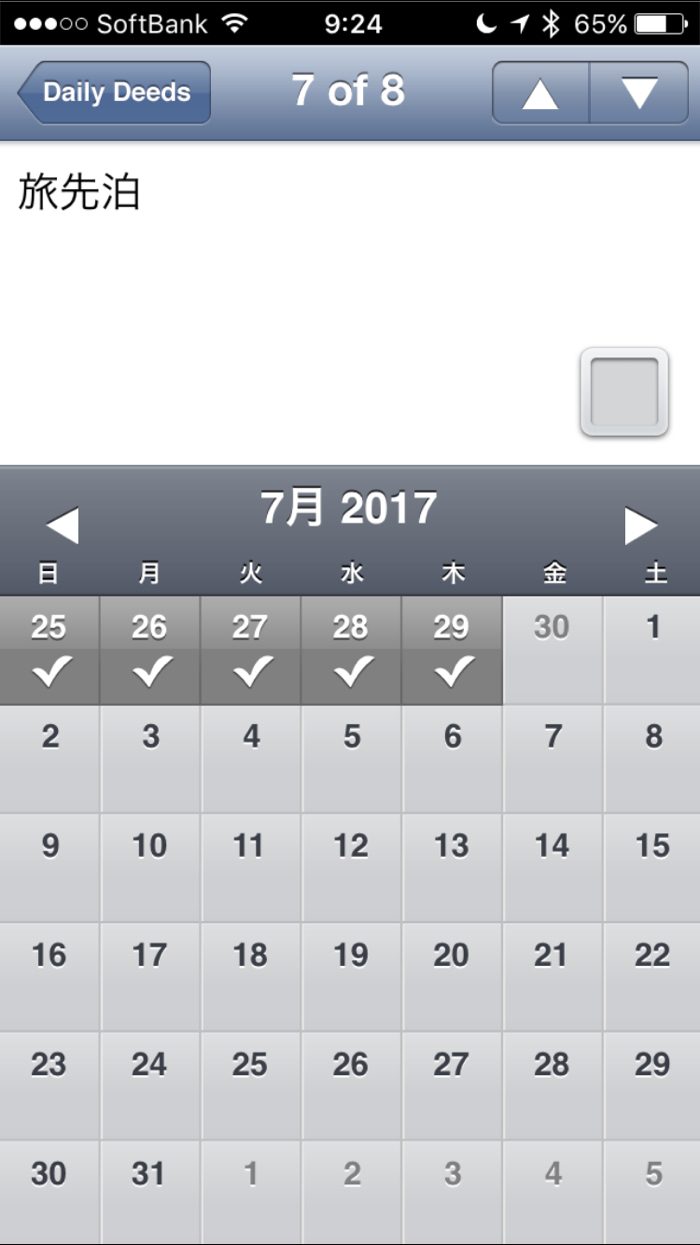Show the next month after 7月 2017

point(640,525)
